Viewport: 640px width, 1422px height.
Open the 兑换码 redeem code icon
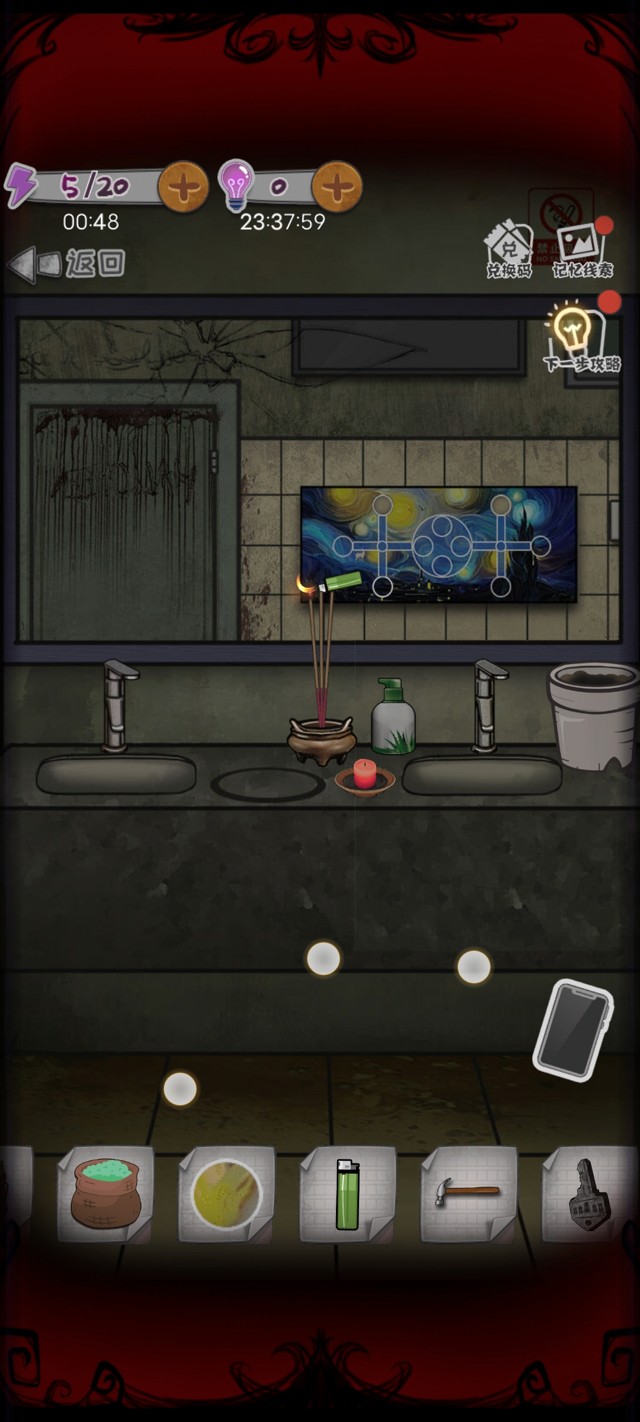508,250
